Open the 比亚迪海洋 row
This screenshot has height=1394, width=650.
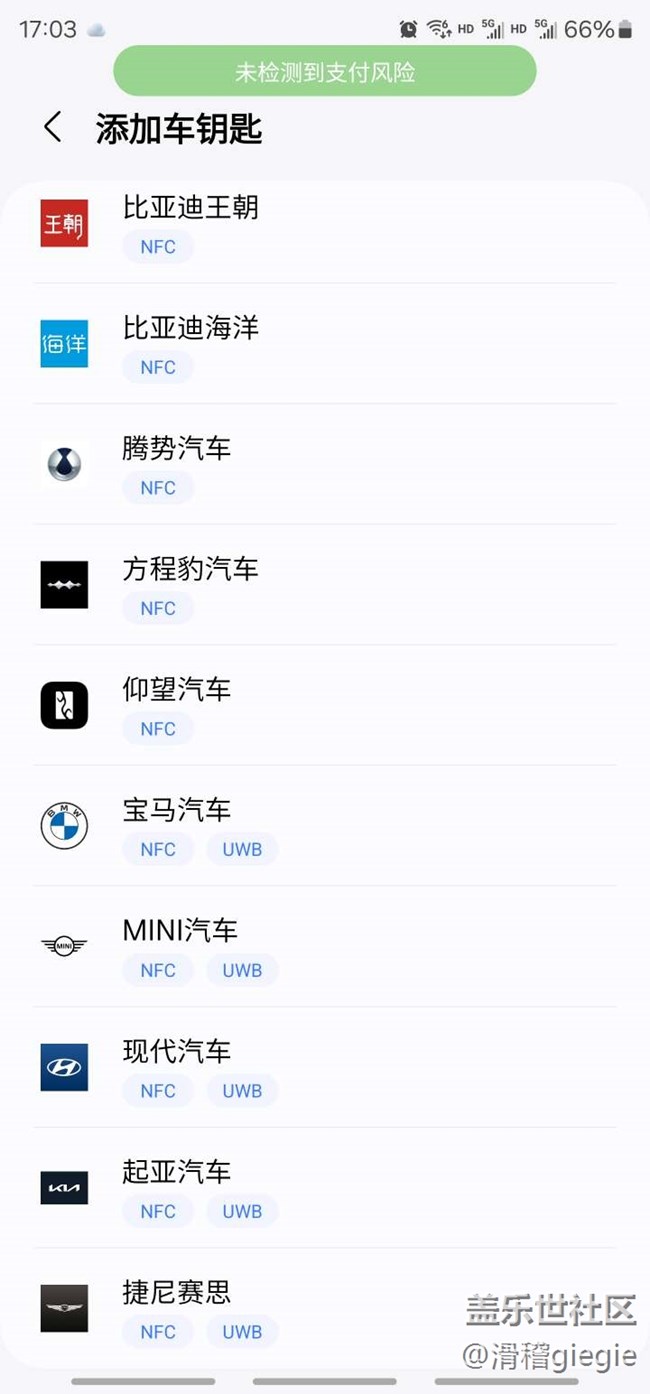pyautogui.click(x=190, y=328)
